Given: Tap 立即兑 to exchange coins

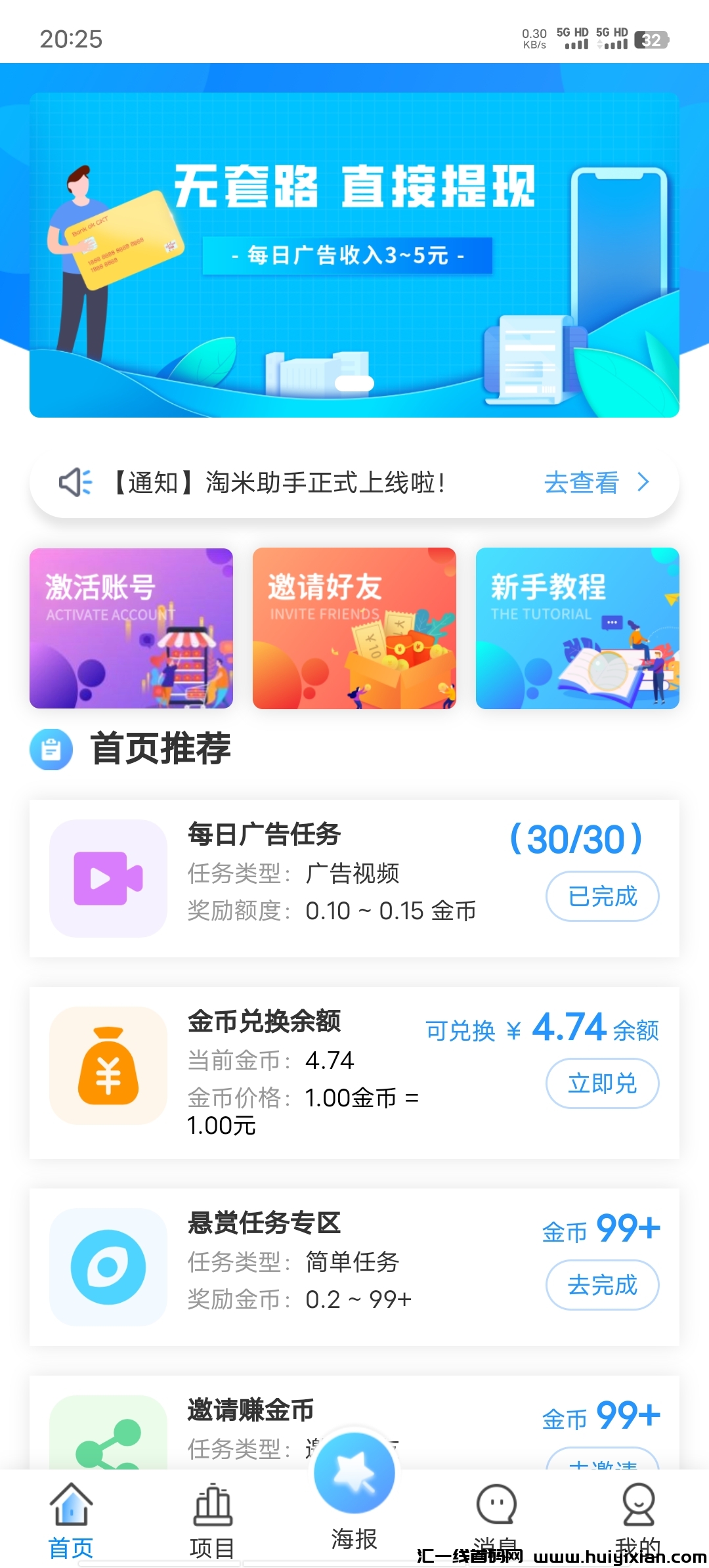Looking at the screenshot, I should pos(602,1083).
